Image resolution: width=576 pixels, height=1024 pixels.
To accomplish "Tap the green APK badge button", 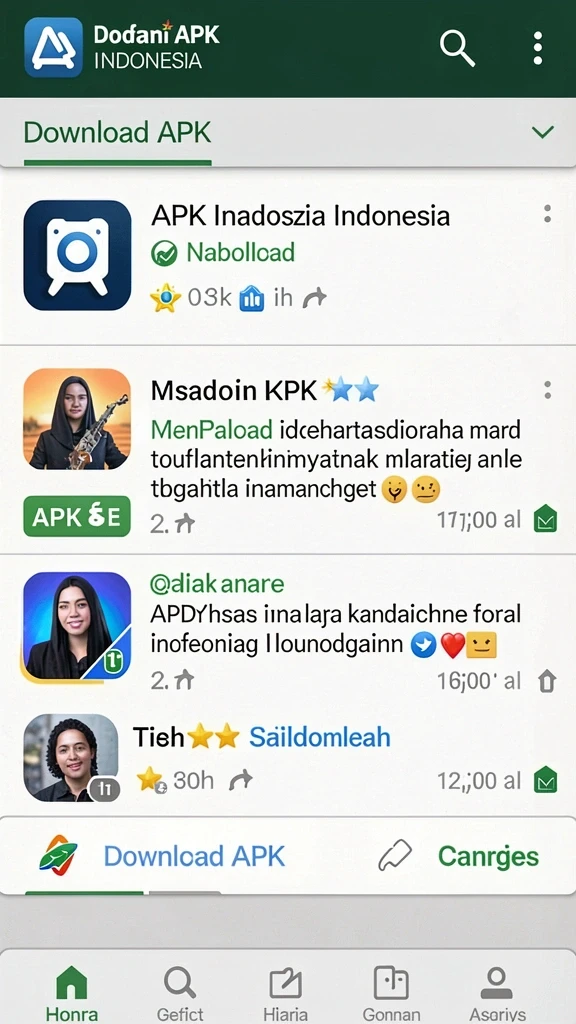I will point(77,517).
